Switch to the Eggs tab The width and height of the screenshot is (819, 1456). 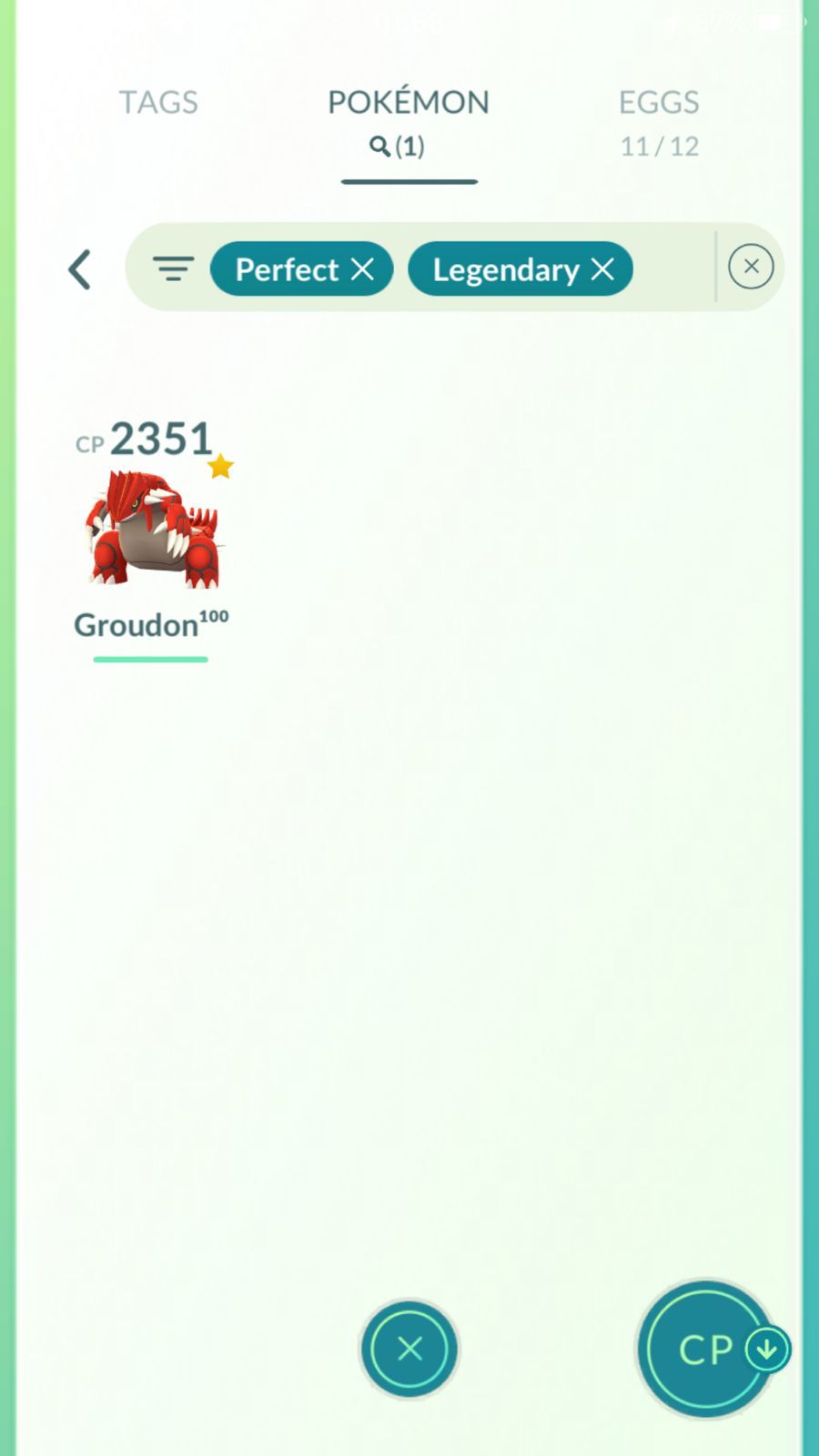[x=659, y=122]
